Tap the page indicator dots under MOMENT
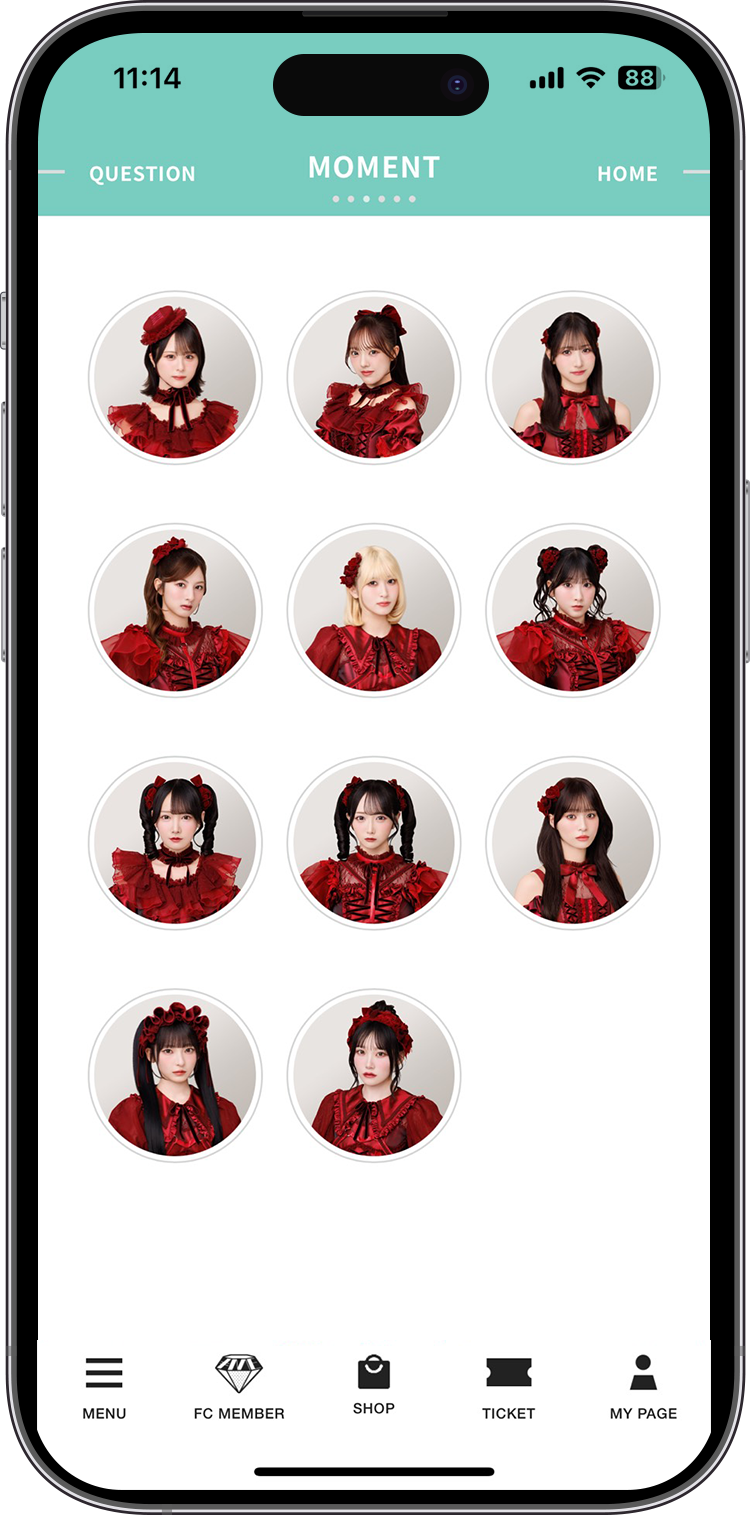This screenshot has width=750, height=1515. click(x=374, y=199)
